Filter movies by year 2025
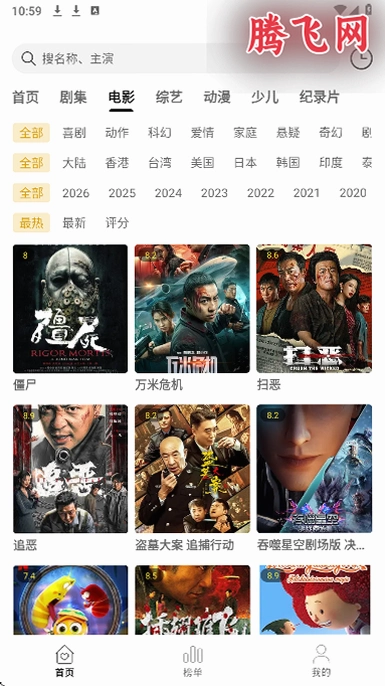Image resolution: width=385 pixels, height=686 pixels. (122, 193)
